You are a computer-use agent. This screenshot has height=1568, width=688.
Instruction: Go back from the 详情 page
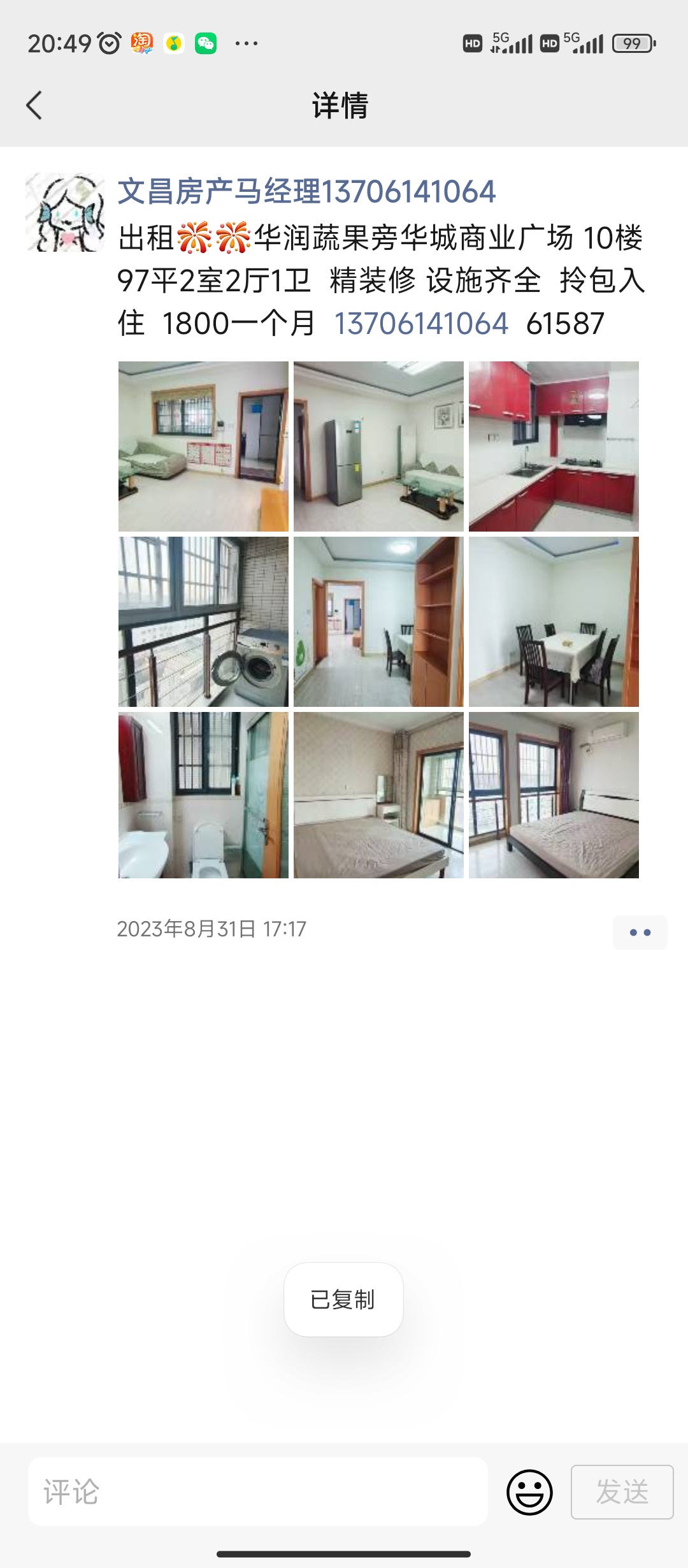click(x=34, y=105)
